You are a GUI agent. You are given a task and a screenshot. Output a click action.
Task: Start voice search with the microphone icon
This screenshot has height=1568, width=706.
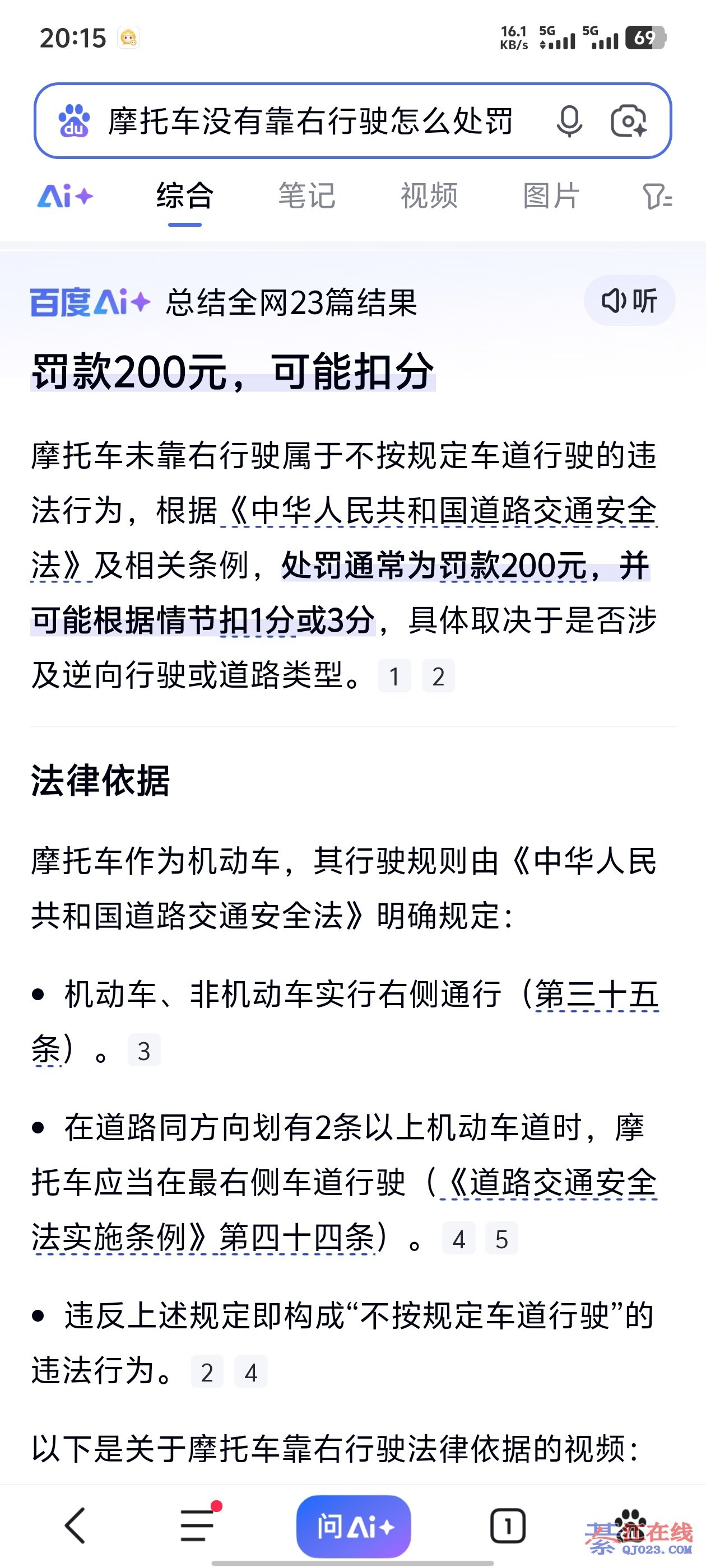coord(569,120)
